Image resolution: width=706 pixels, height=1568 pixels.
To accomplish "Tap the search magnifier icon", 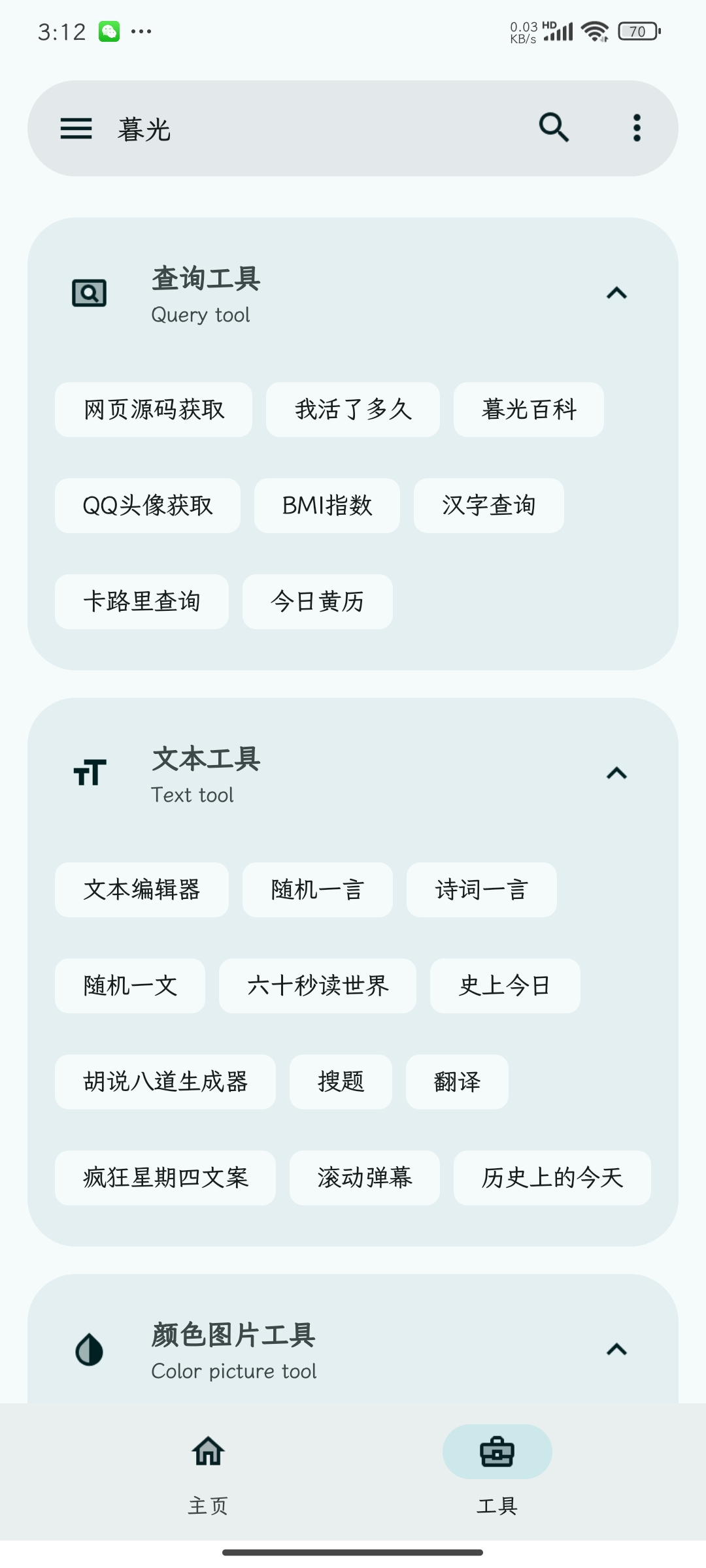I will point(554,127).
